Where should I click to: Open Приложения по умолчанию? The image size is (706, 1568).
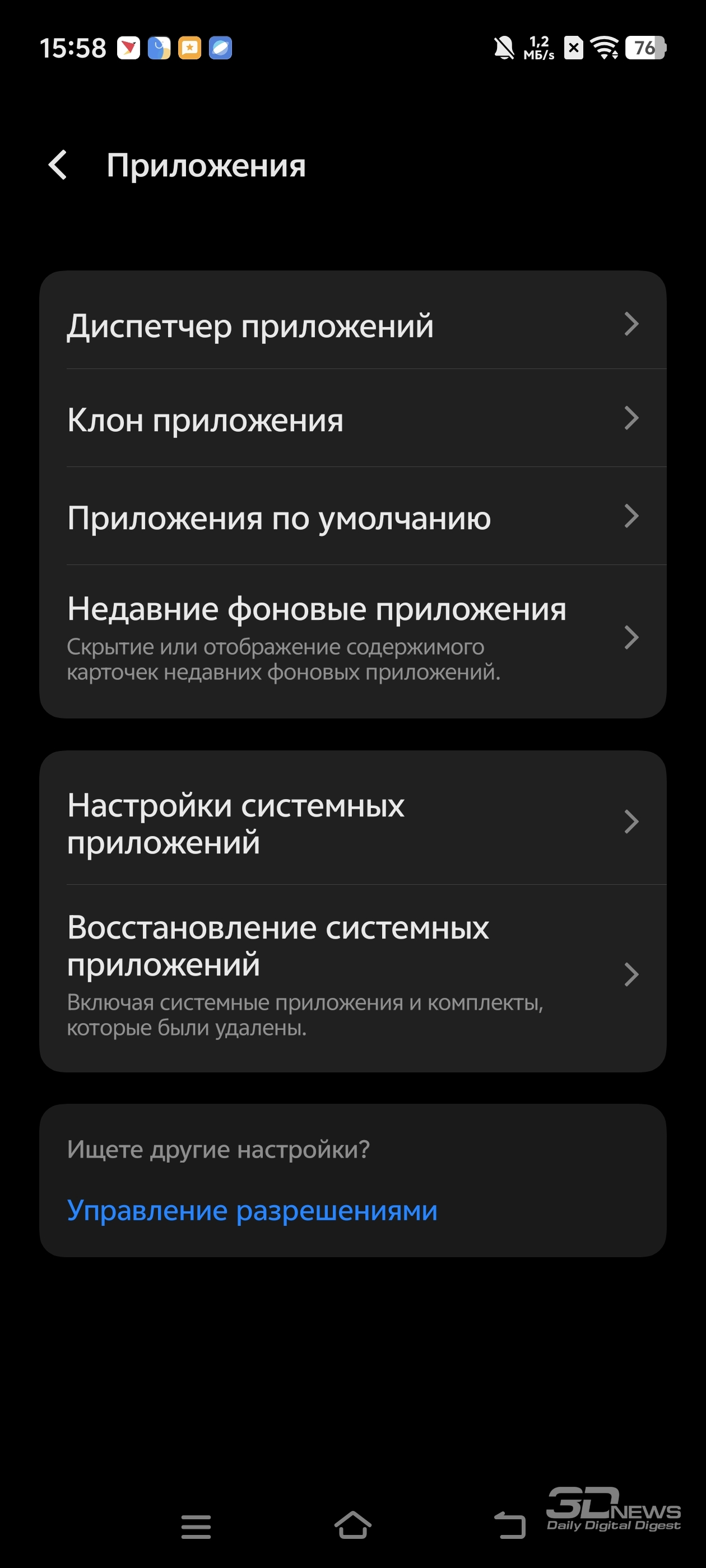(352, 516)
